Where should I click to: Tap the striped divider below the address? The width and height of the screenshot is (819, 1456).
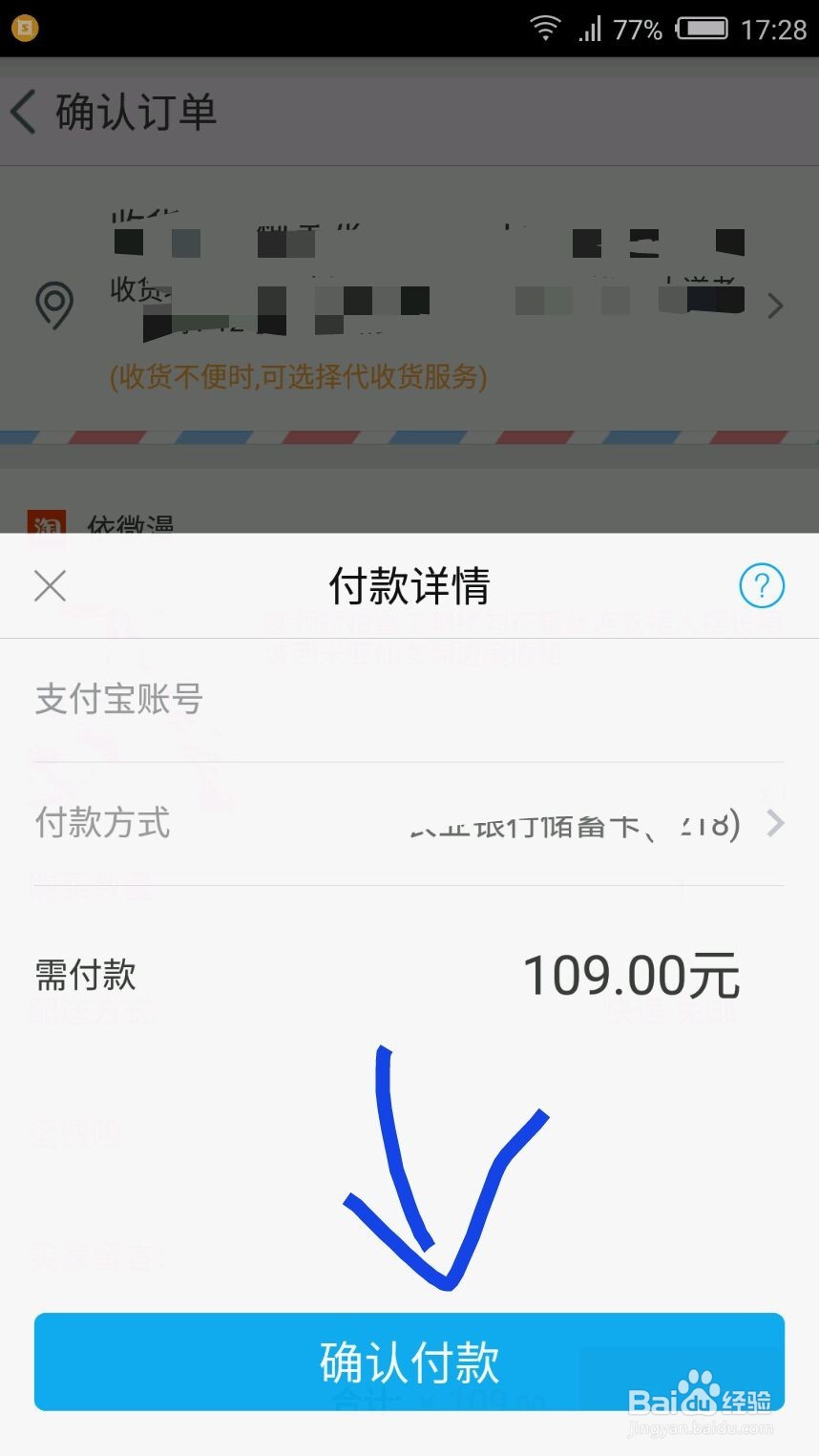(x=409, y=436)
